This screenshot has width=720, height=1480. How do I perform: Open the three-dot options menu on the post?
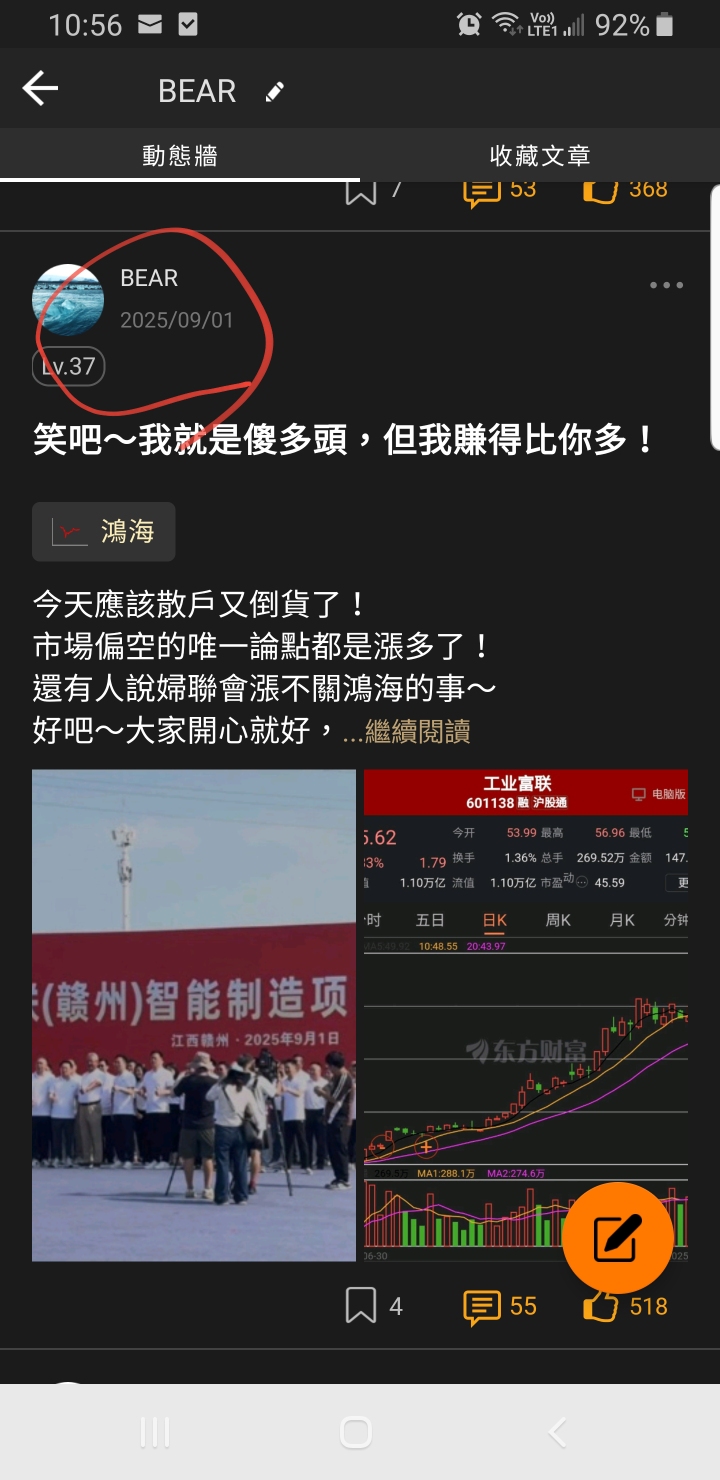[x=665, y=285]
